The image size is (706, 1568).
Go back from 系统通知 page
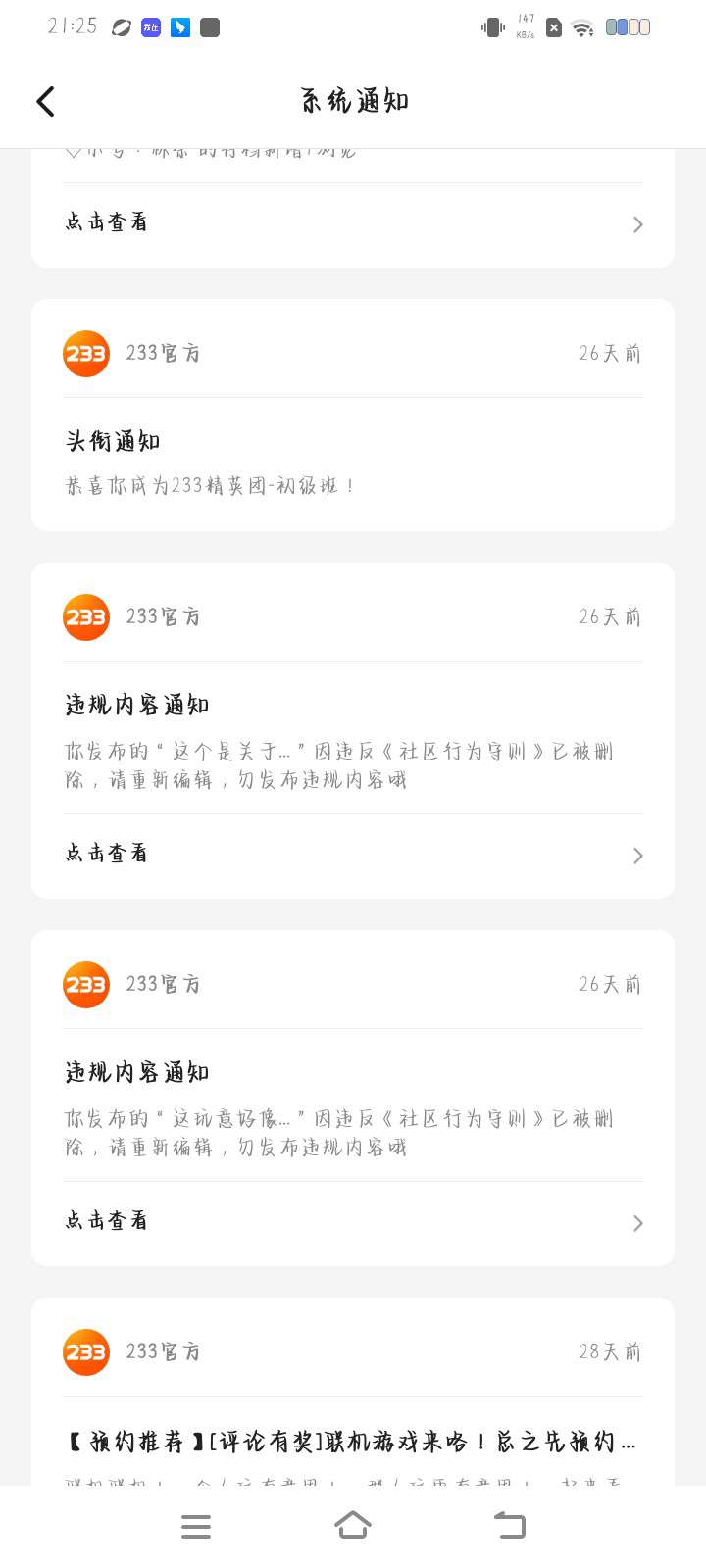45,101
